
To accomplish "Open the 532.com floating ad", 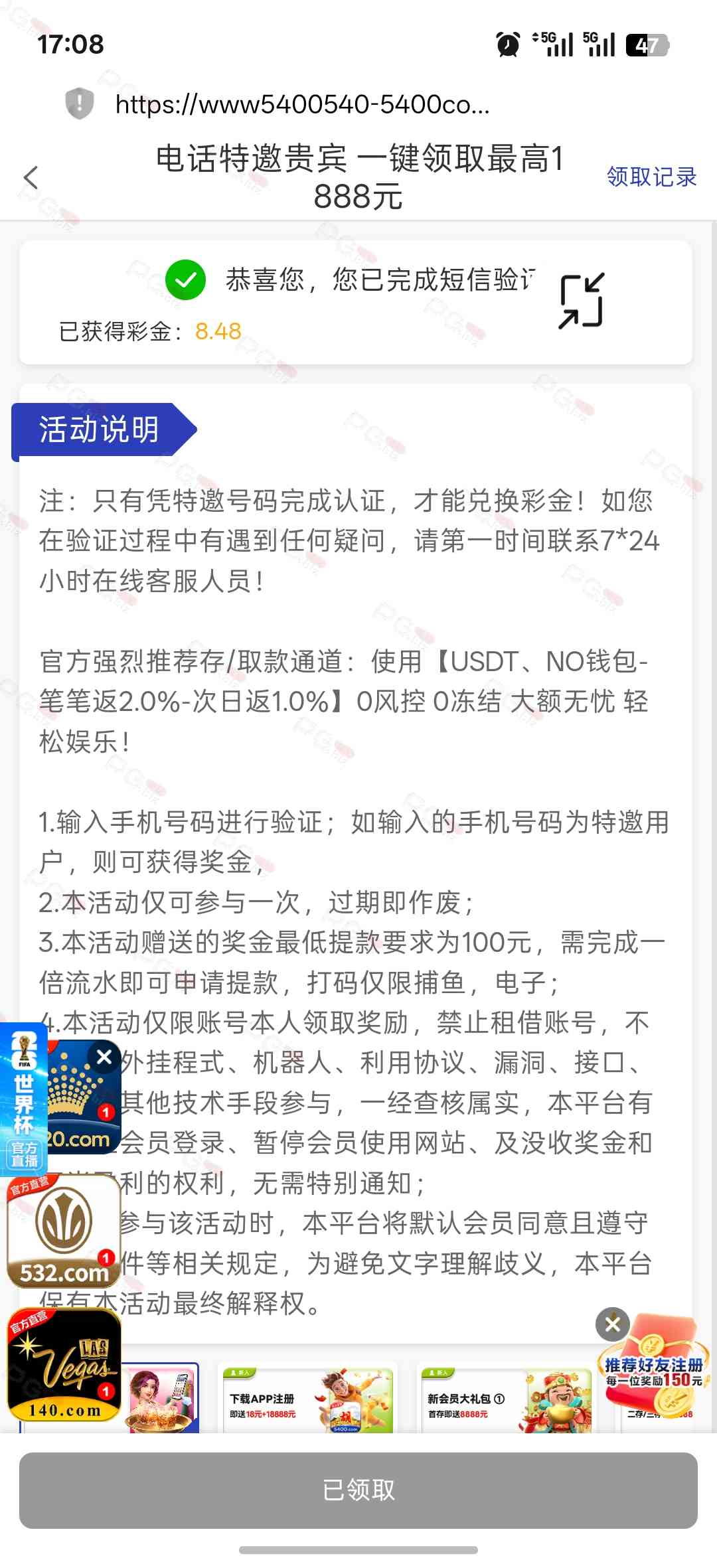I will pyautogui.click(x=64, y=1231).
